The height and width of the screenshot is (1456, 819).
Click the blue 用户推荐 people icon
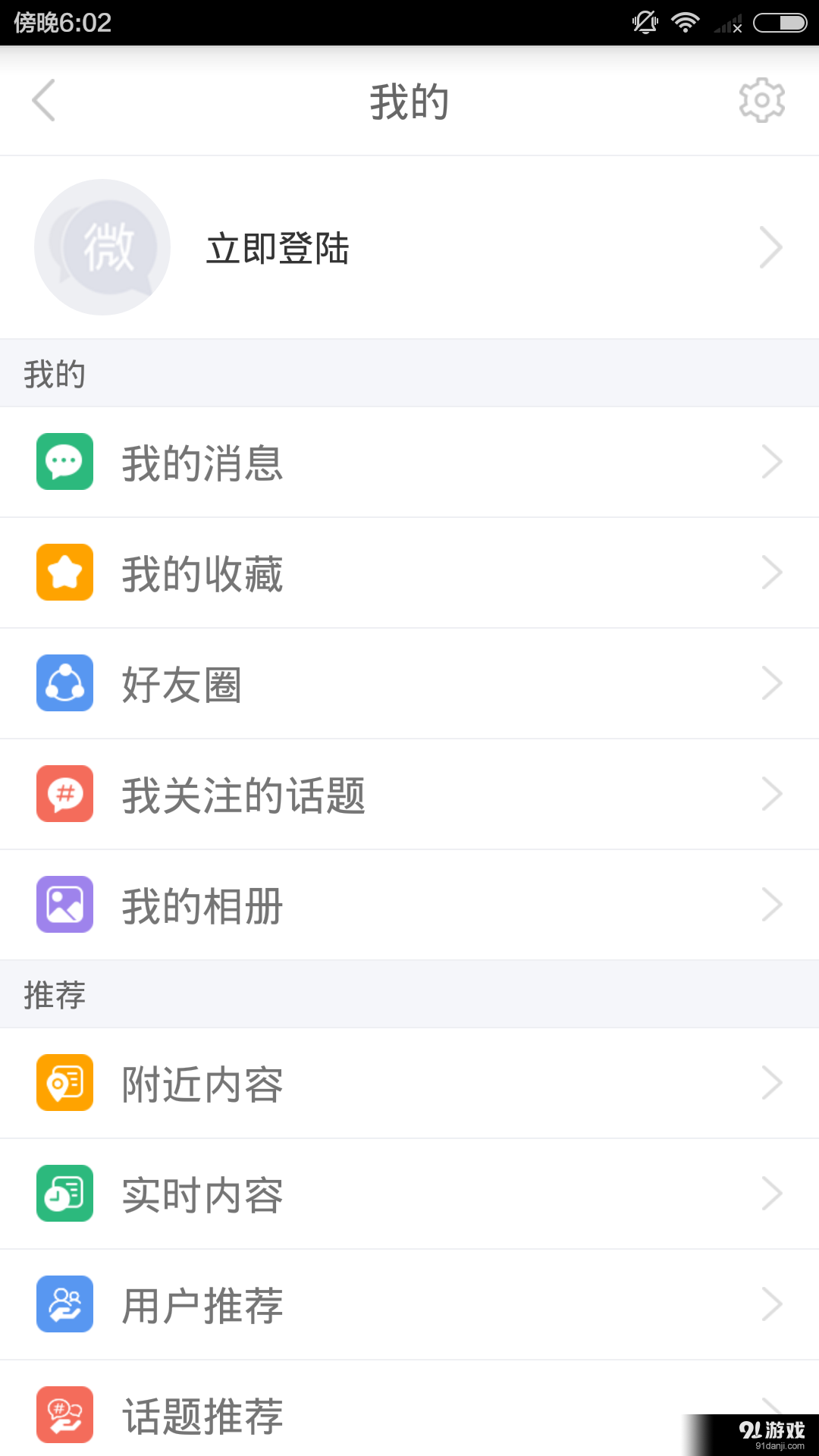tap(64, 1304)
